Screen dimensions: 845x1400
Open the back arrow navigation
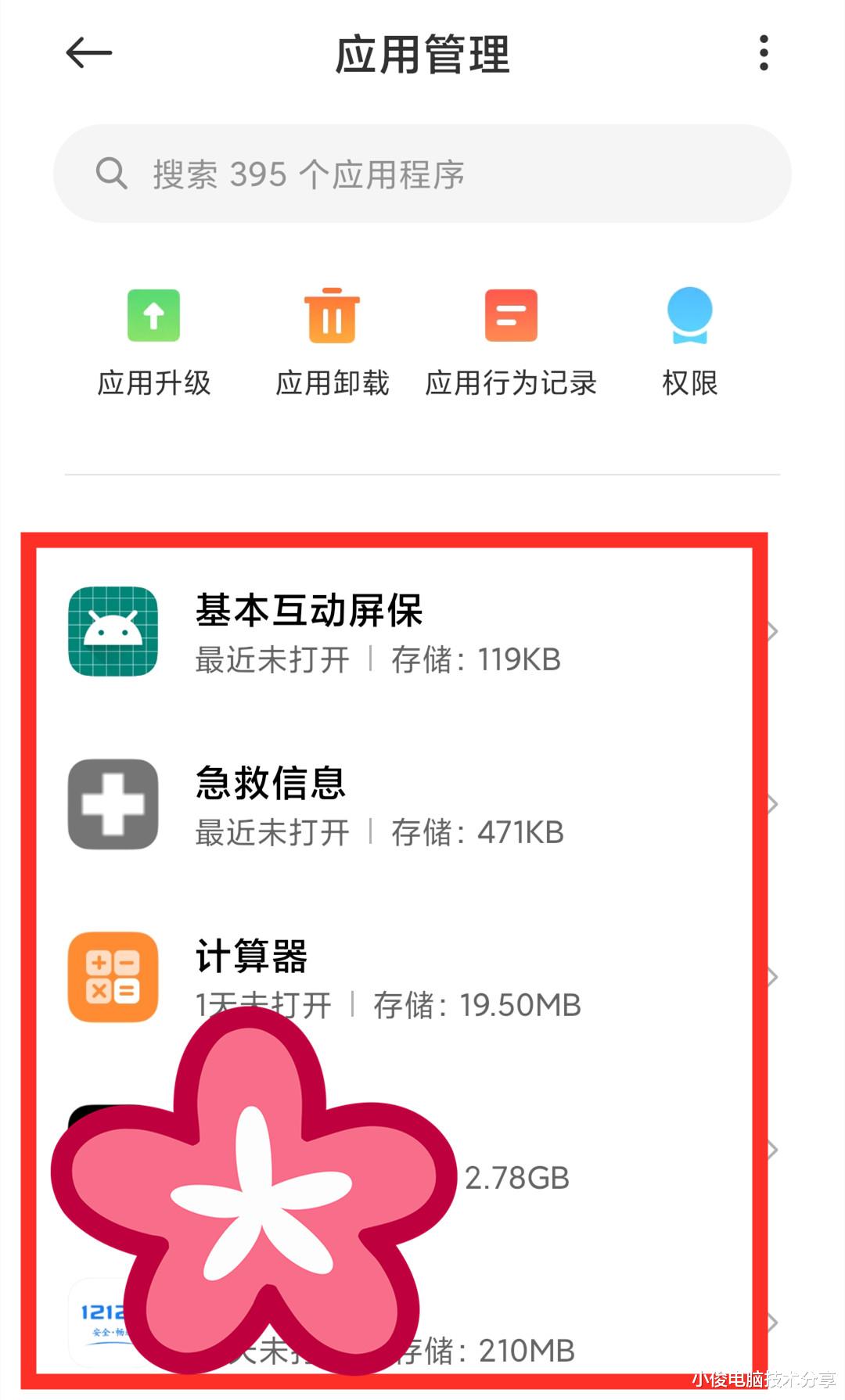[x=88, y=53]
